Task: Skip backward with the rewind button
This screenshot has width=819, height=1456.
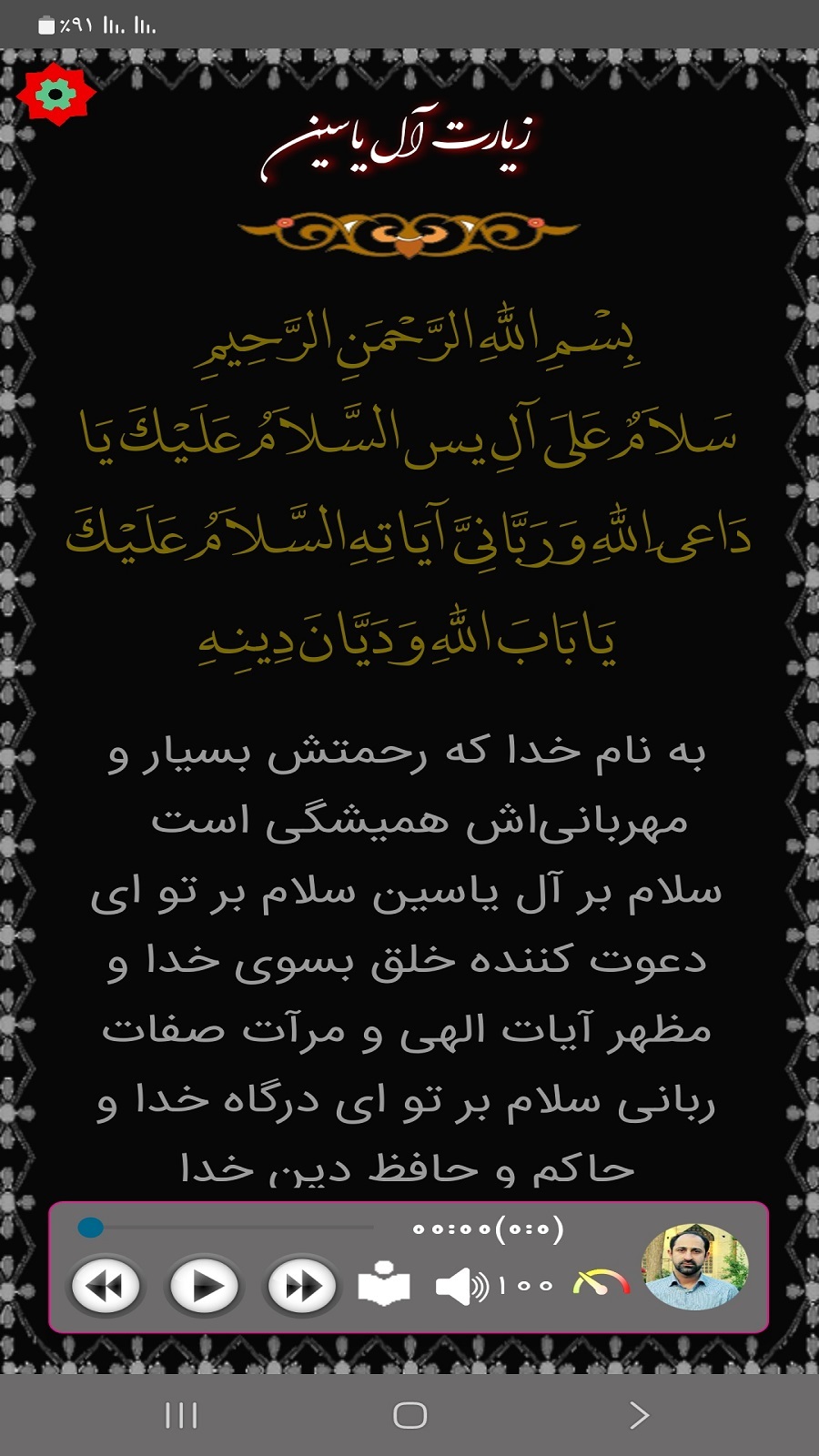Action: point(106,1286)
